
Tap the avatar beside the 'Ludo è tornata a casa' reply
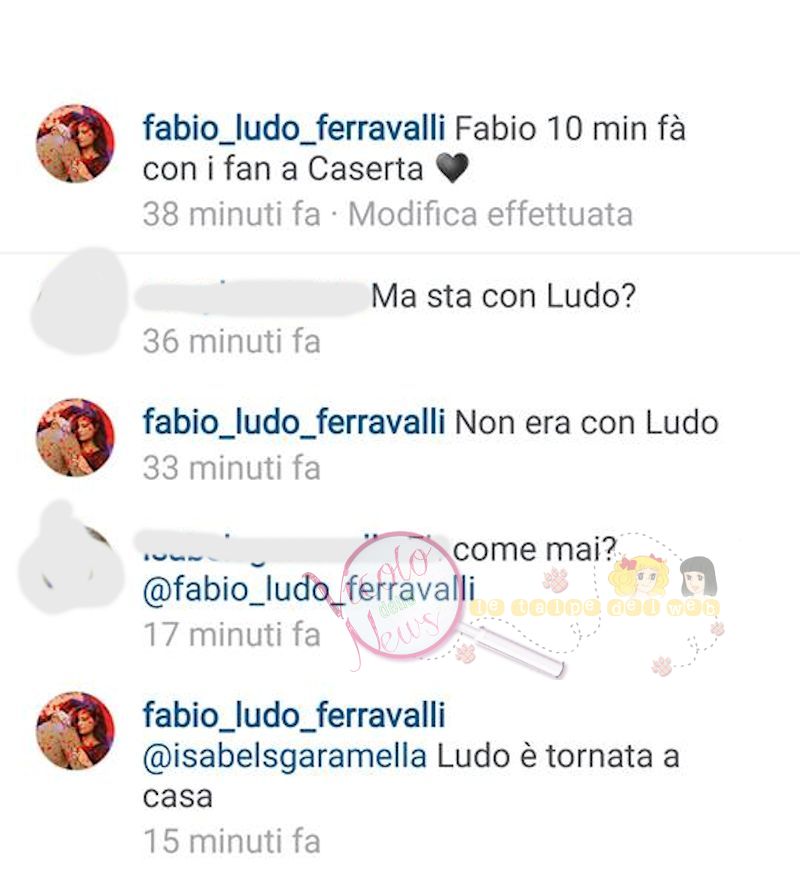pos(75,730)
